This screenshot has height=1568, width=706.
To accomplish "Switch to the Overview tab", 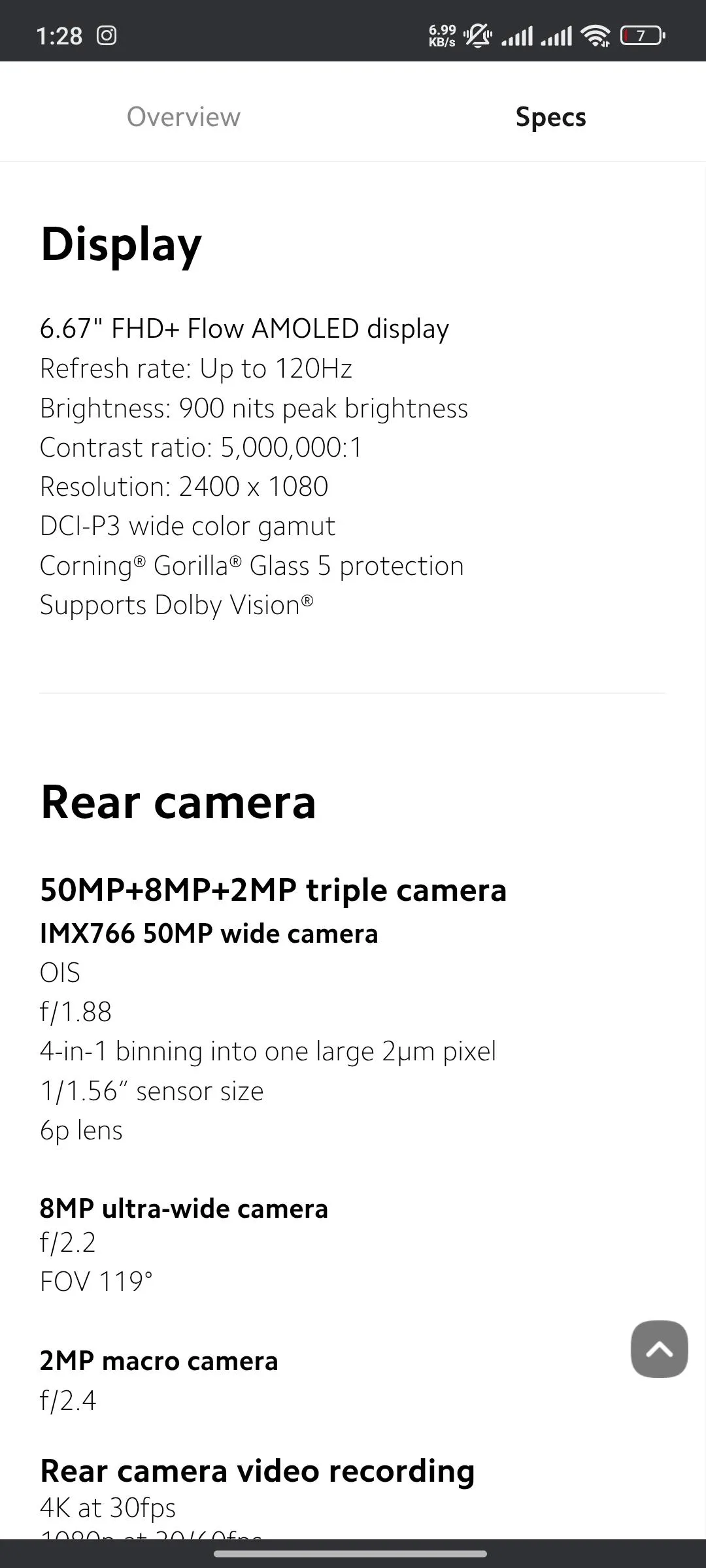I will click(184, 117).
